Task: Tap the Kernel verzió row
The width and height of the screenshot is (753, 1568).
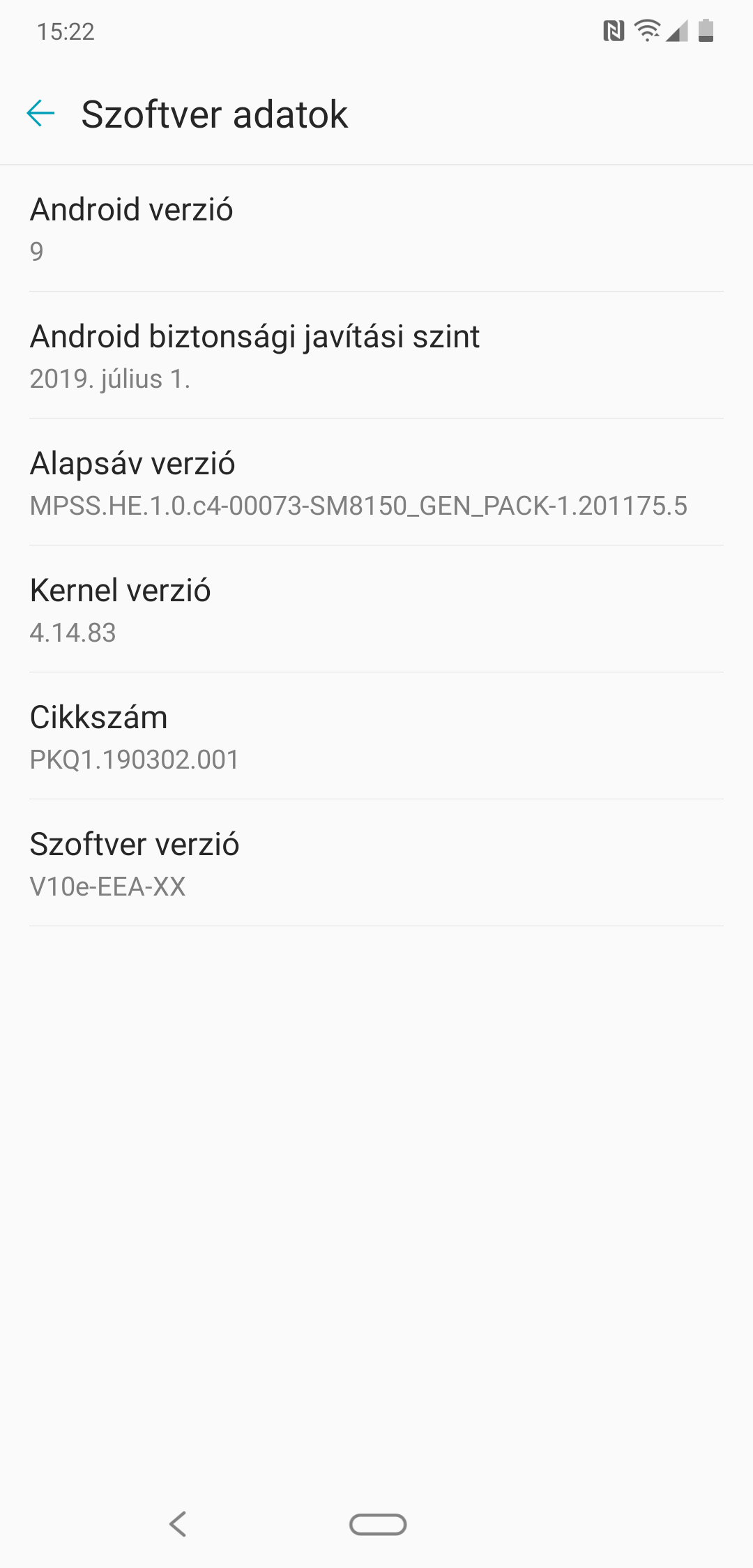Action: pyautogui.click(x=376, y=609)
